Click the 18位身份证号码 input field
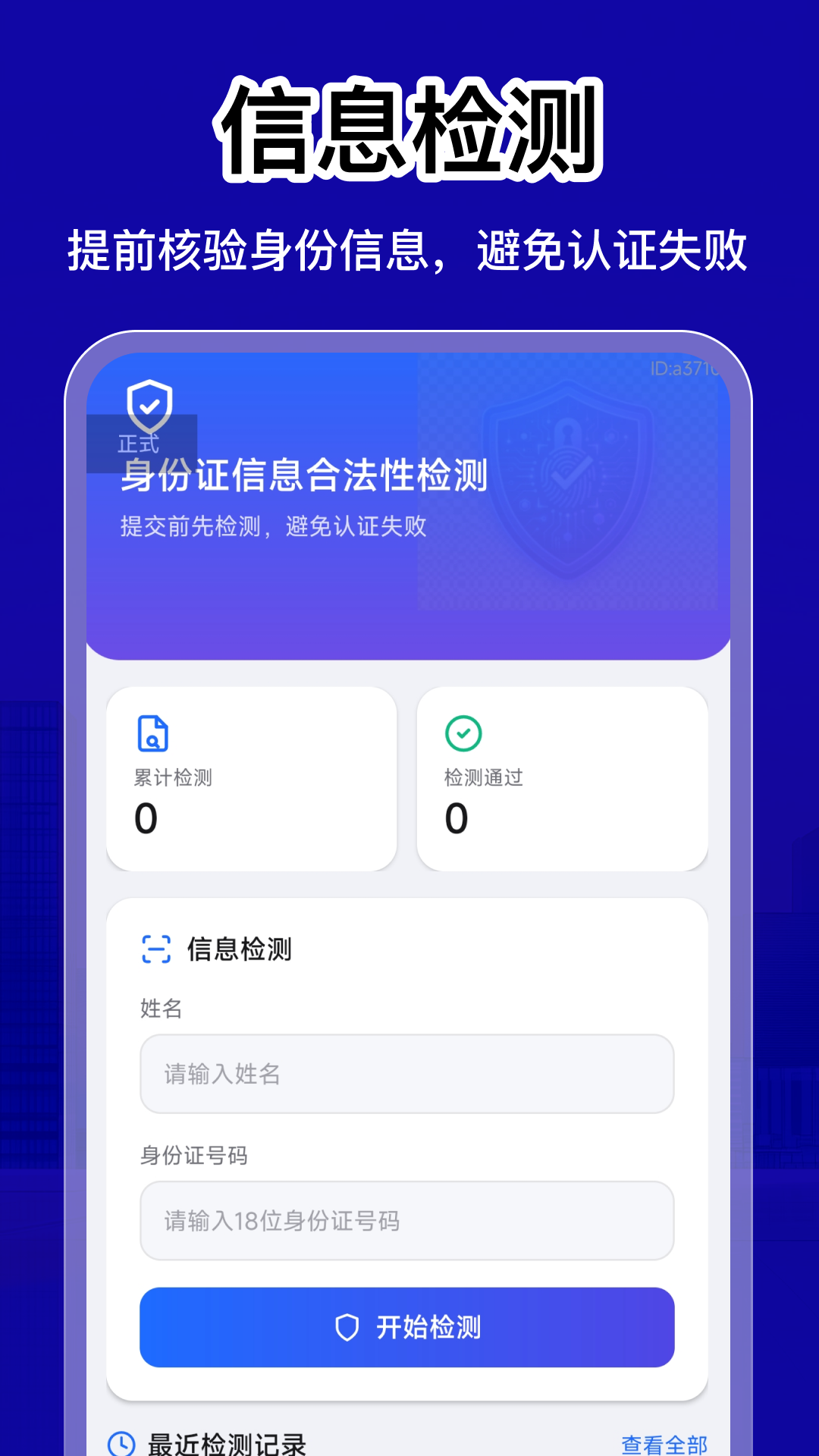 point(406,1220)
